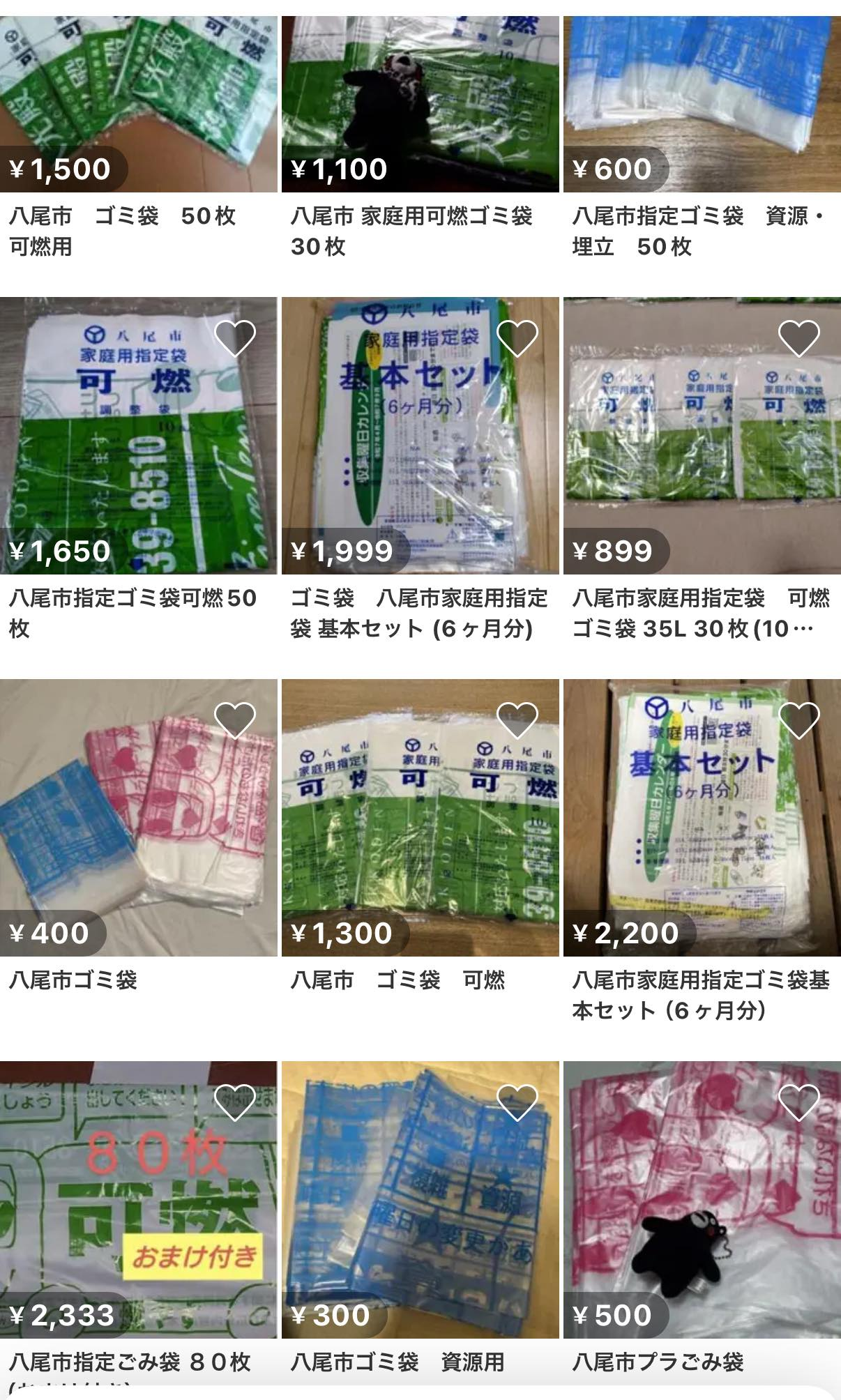
Task: Open the ¥1,650 指定ゴミ袋可燃50枚 listing
Action: [x=138, y=446]
